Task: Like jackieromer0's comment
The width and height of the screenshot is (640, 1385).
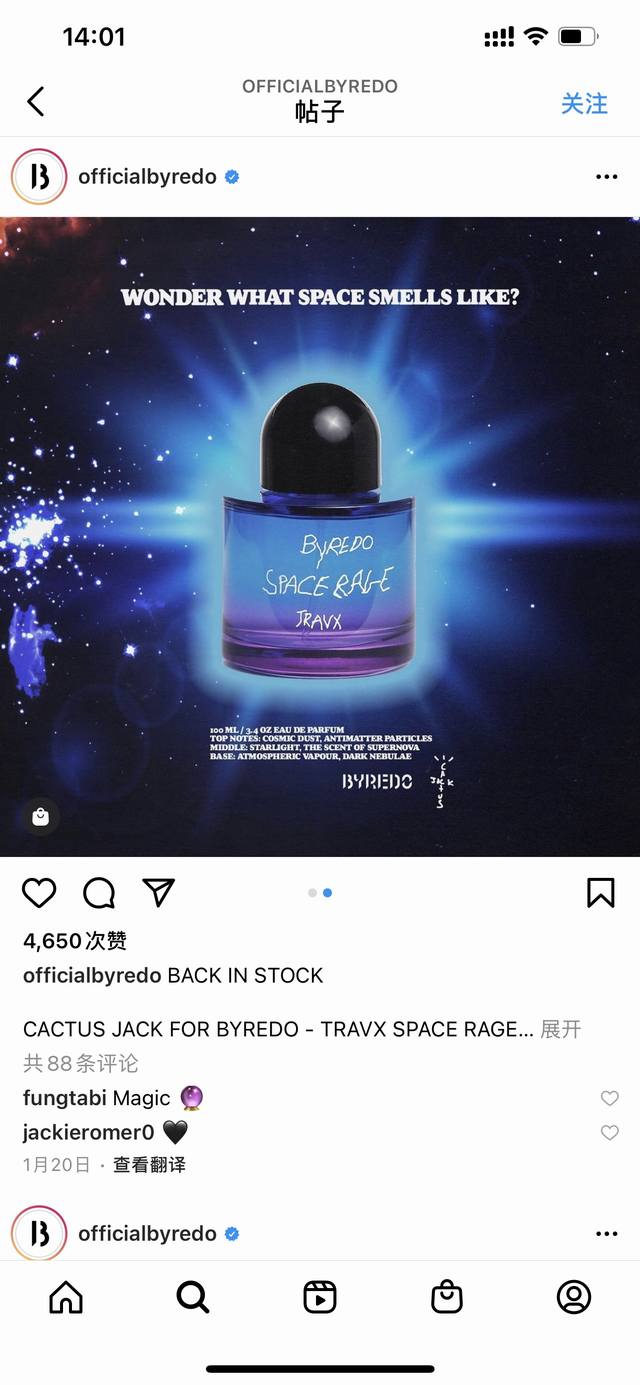Action: click(609, 1132)
